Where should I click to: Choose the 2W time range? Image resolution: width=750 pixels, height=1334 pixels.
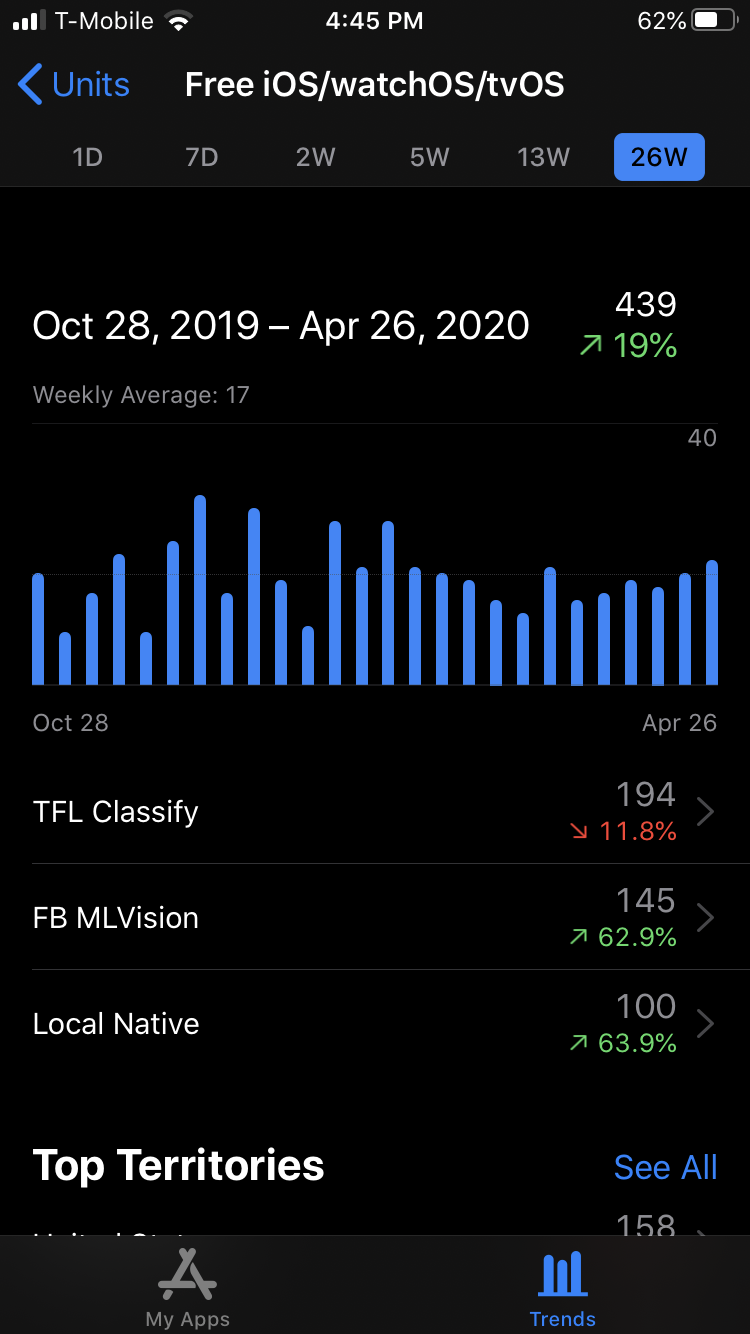315,158
